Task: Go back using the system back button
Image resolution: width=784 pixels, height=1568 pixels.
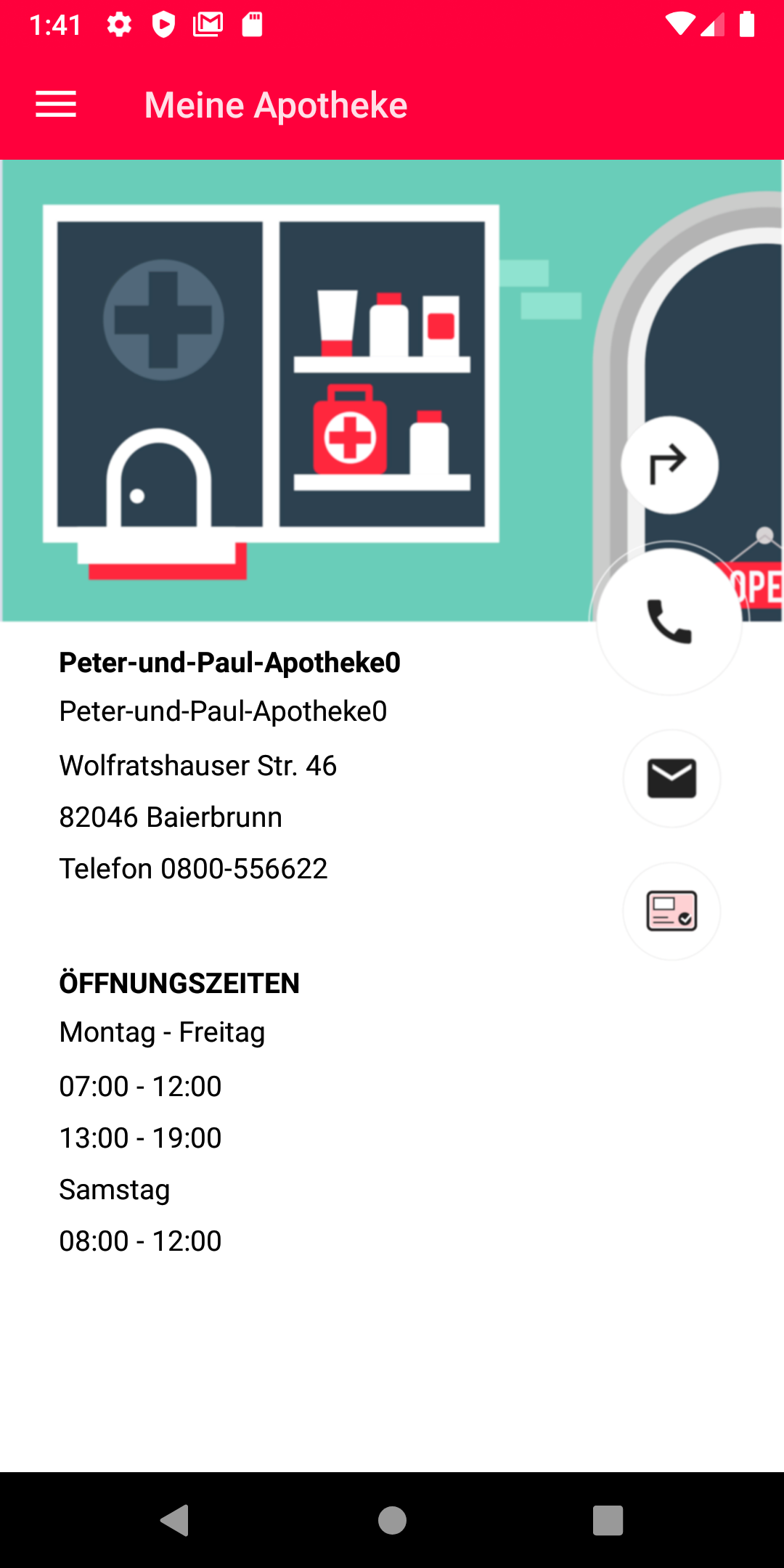Action: 175,1520
